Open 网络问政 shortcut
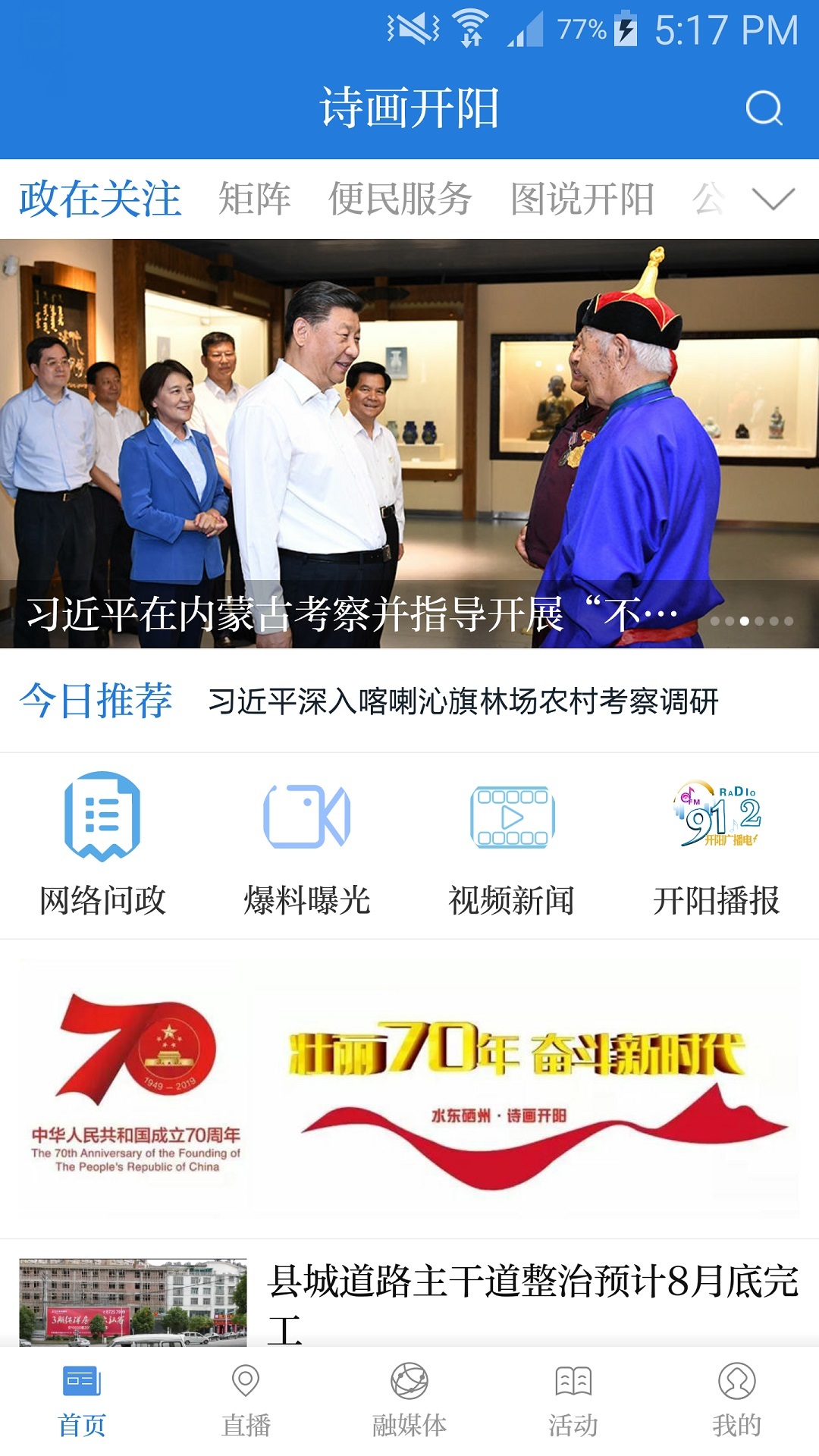819x1456 pixels. click(102, 846)
